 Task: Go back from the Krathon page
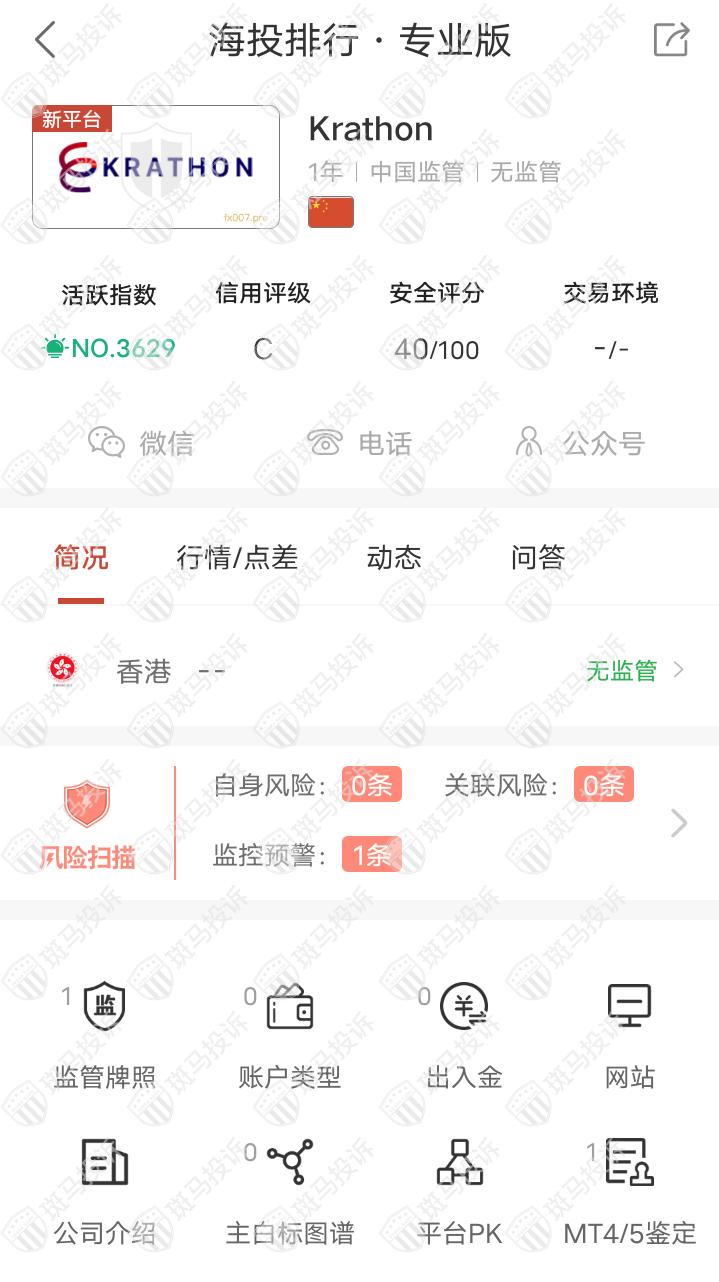click(x=45, y=41)
